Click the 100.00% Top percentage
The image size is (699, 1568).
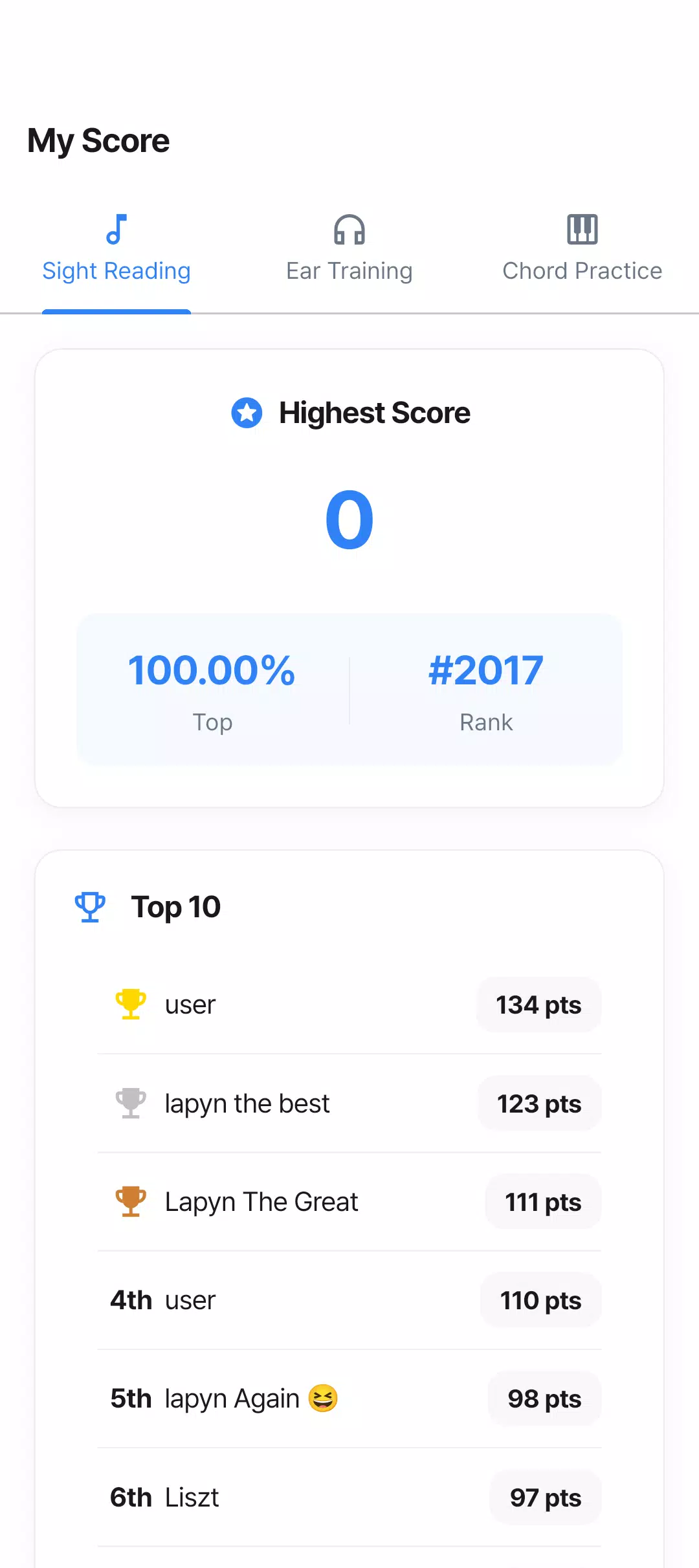[x=212, y=670]
